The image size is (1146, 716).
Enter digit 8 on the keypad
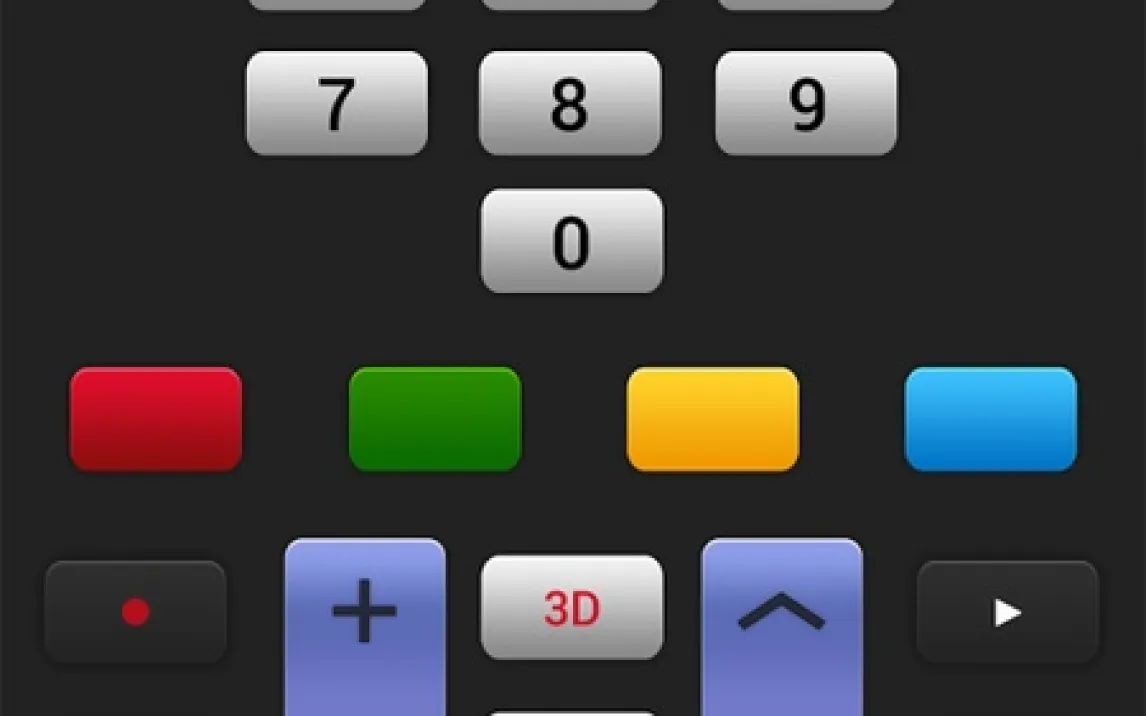pos(570,103)
